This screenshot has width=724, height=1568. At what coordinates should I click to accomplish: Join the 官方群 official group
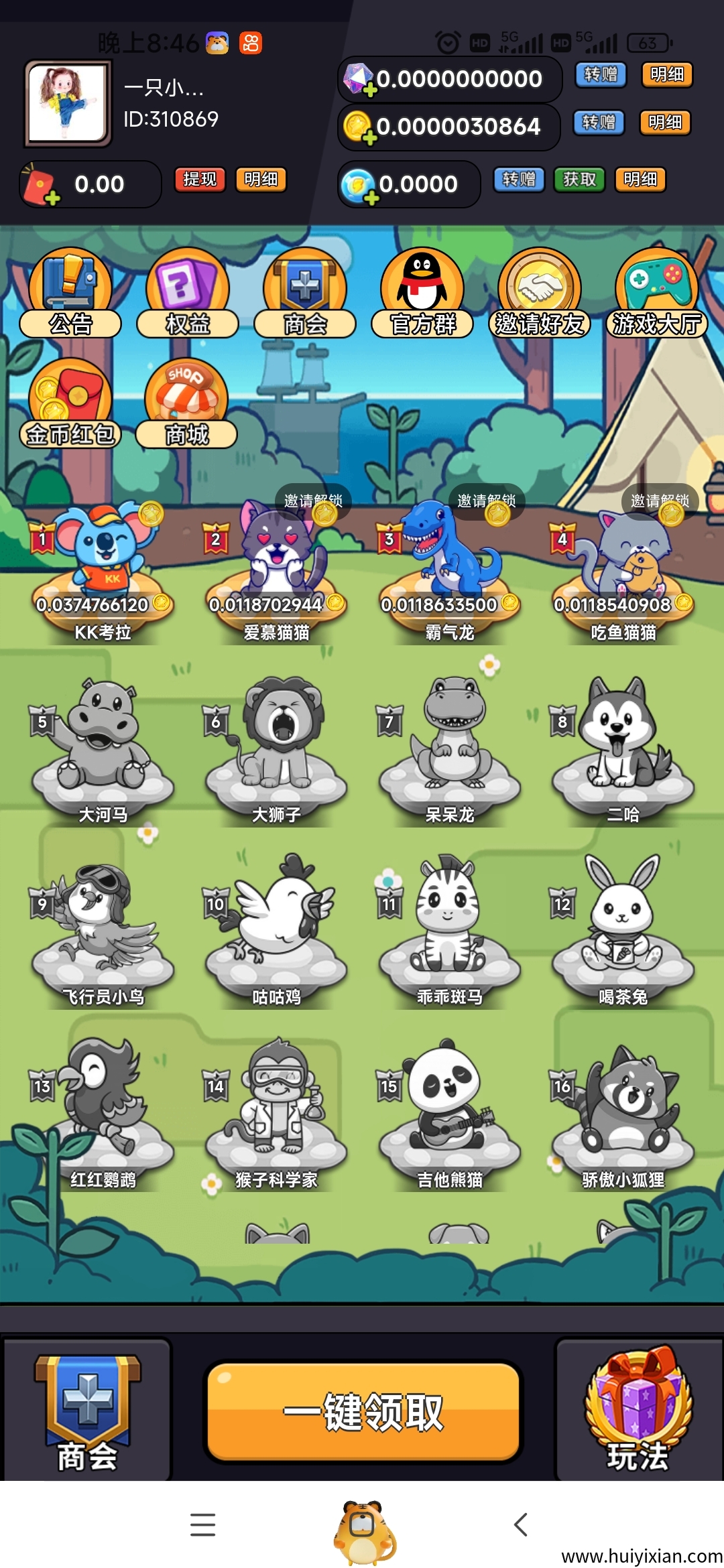(x=422, y=293)
